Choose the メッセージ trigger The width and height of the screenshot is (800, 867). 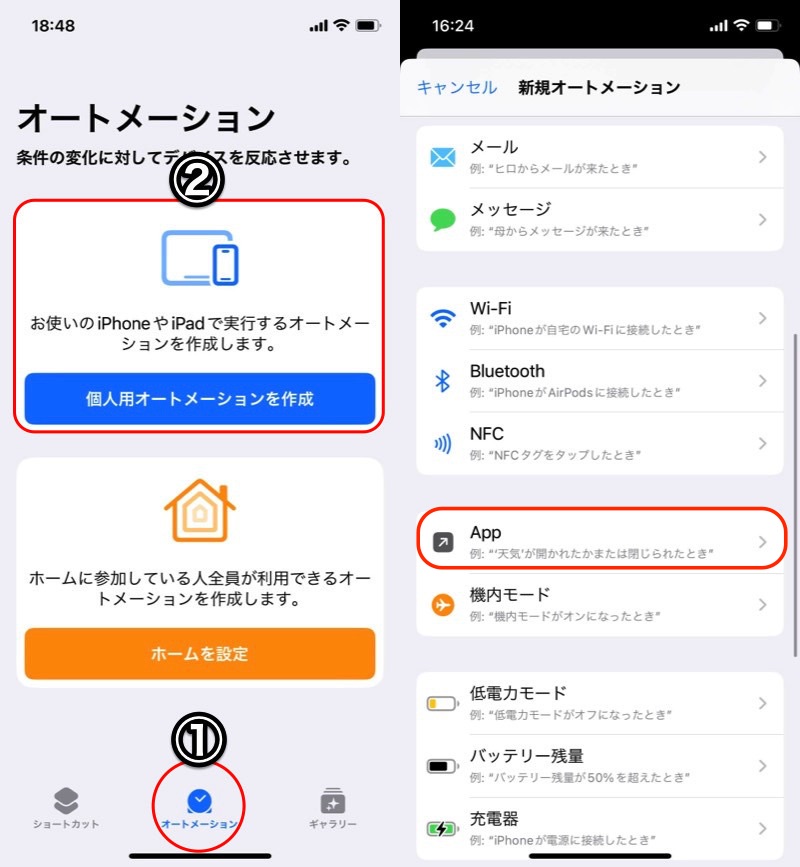(x=599, y=219)
